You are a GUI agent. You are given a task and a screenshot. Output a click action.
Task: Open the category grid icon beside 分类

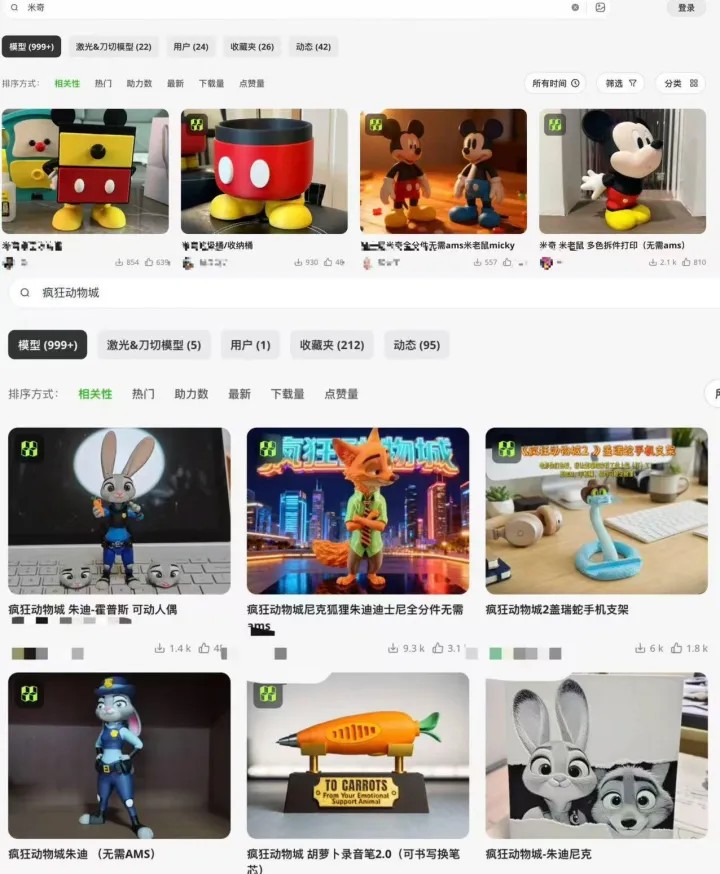pos(693,83)
